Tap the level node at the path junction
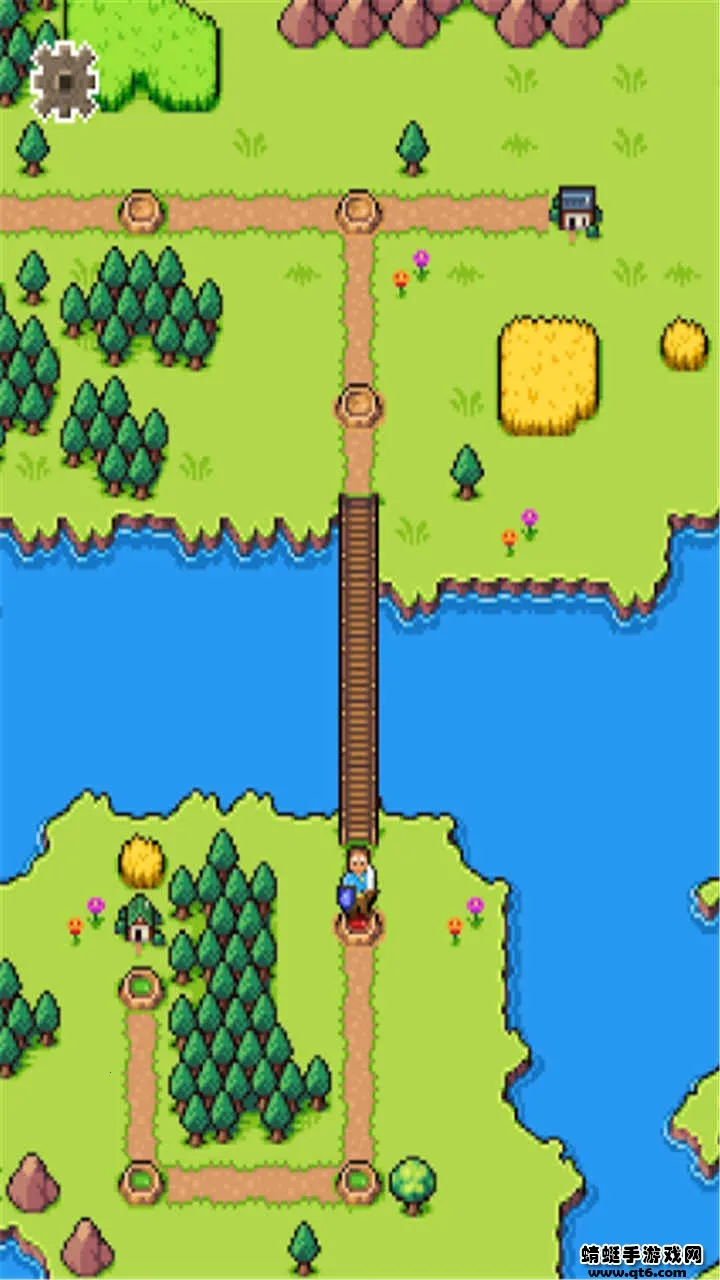The height and width of the screenshot is (1280, 720). click(x=358, y=212)
